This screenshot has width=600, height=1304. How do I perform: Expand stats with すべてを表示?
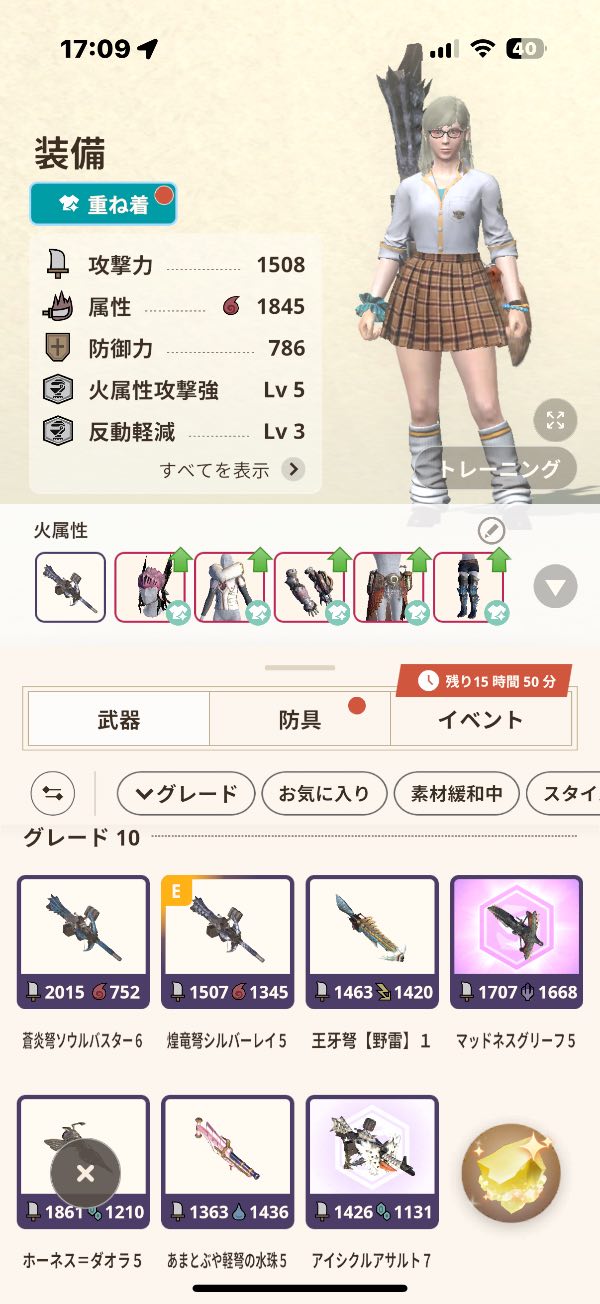[232, 470]
